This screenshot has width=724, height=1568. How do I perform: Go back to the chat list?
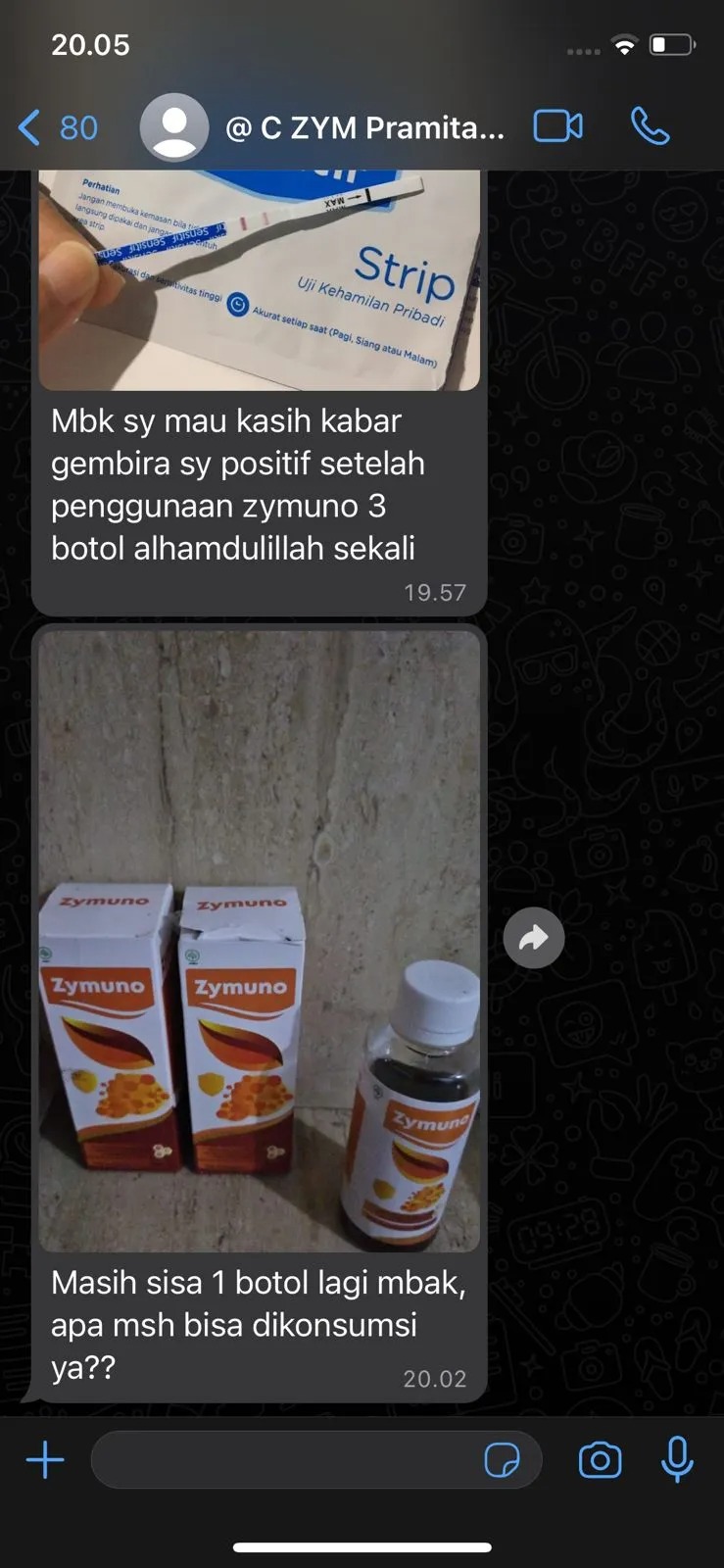click(57, 127)
